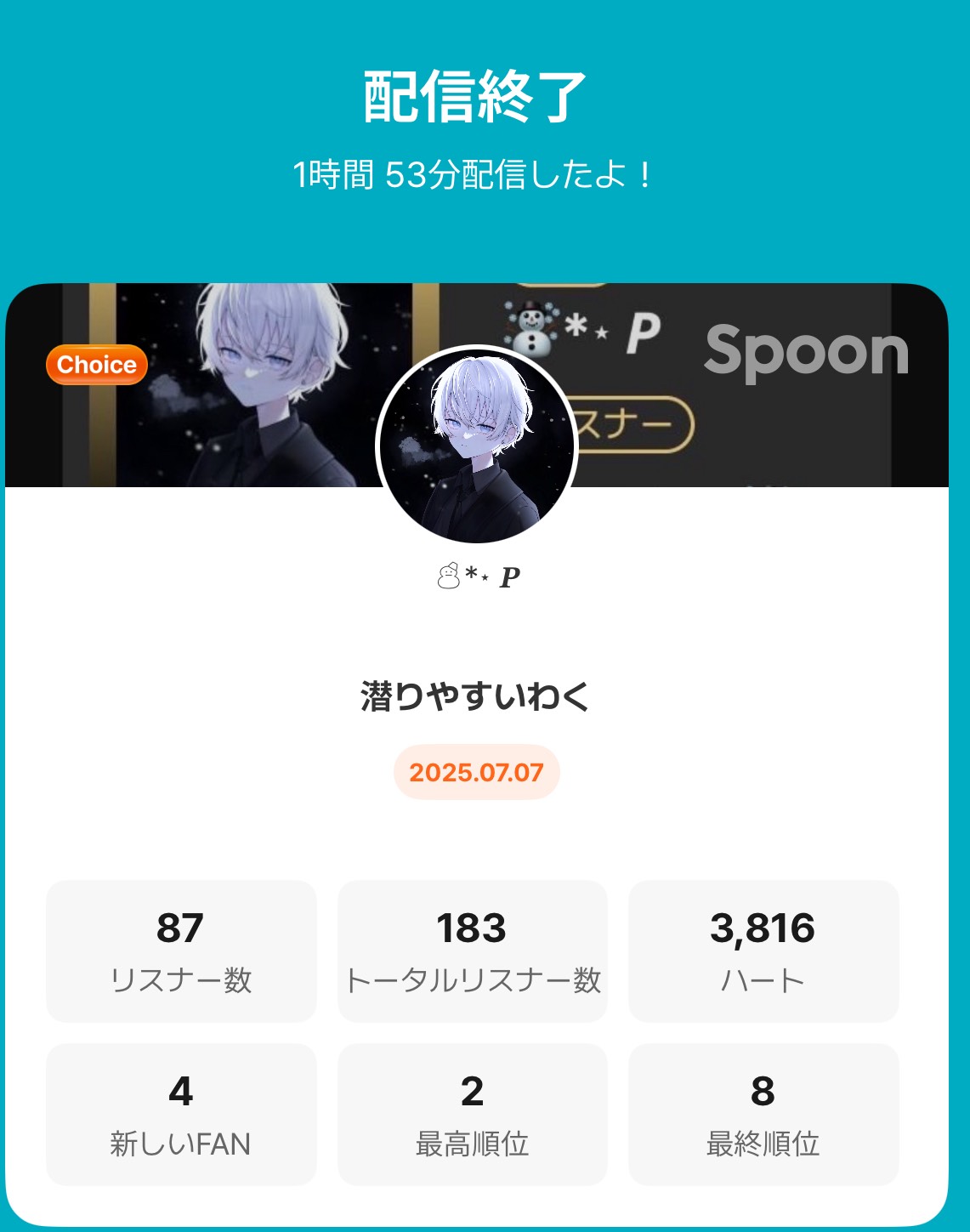This screenshot has height=1232, width=970.
Task: Tap the 新しいFAN card showing 4
Action: point(182,1114)
